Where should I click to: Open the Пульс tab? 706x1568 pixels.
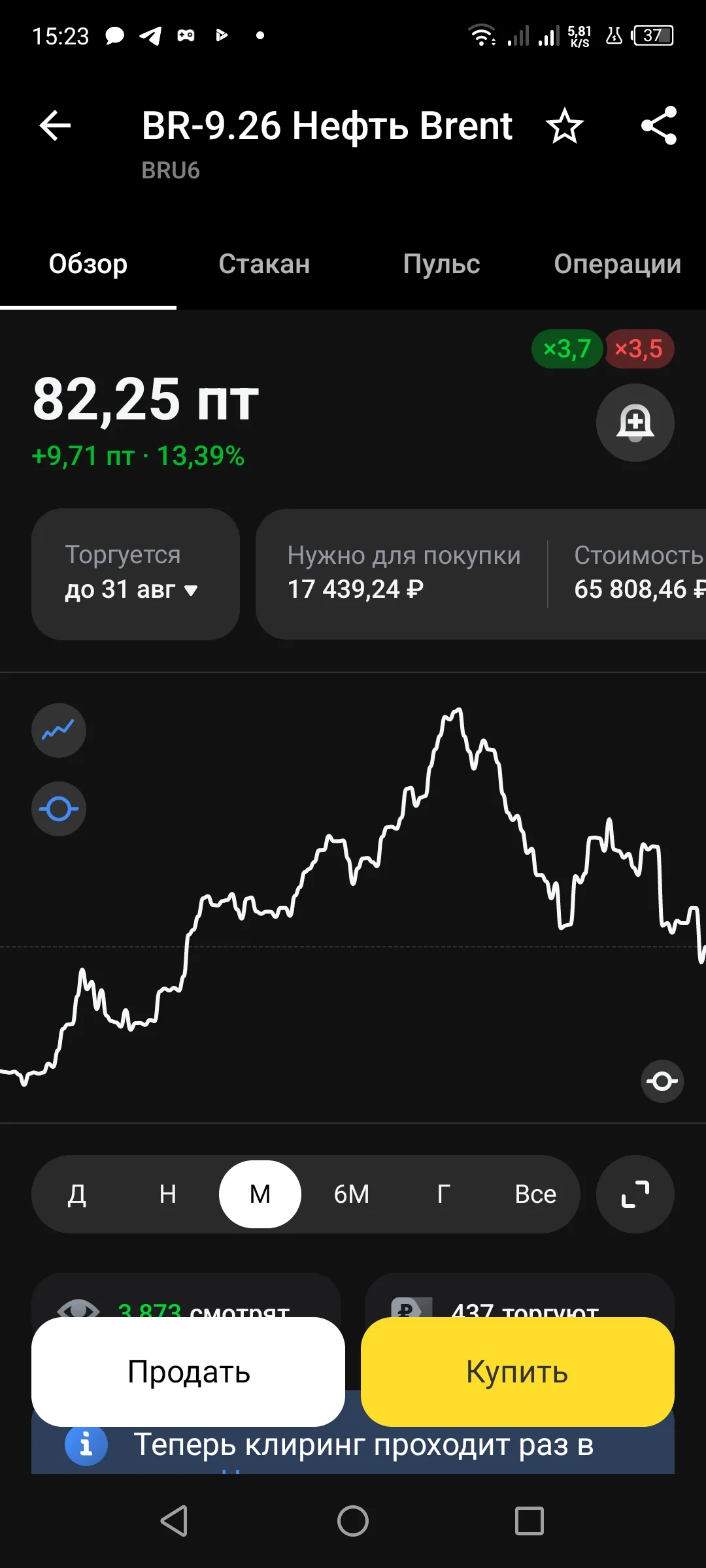(x=441, y=264)
